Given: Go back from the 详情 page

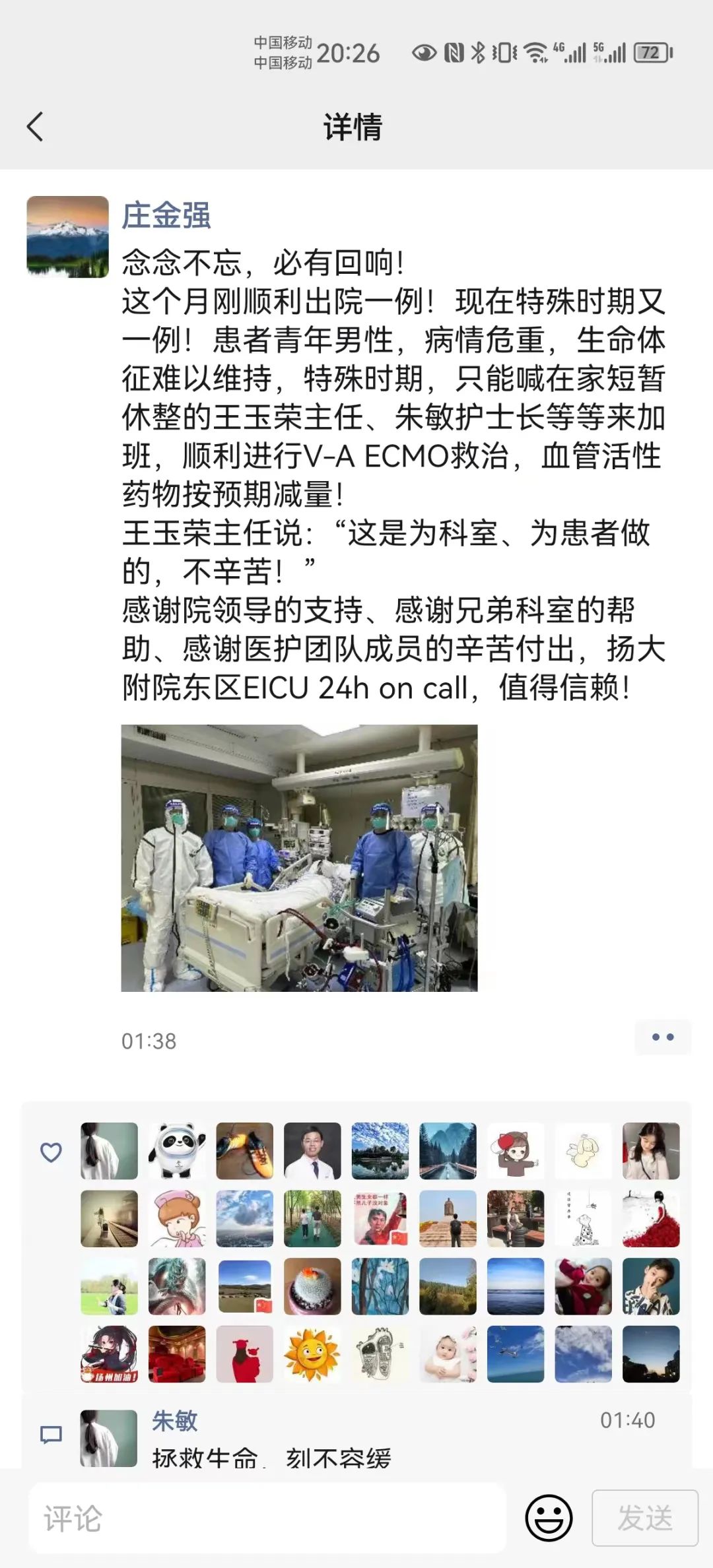Looking at the screenshot, I should [x=36, y=127].
